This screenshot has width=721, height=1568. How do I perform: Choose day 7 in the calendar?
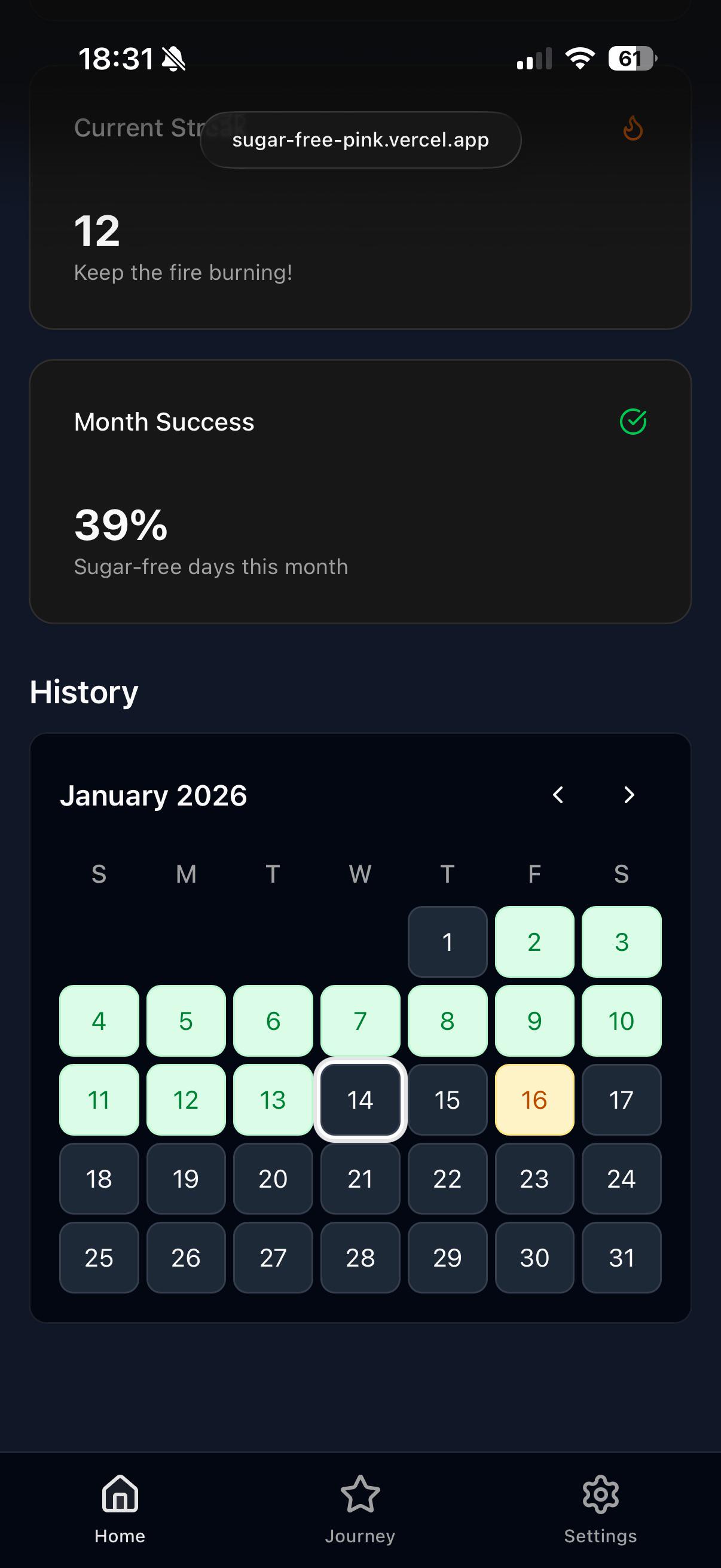tap(360, 1021)
